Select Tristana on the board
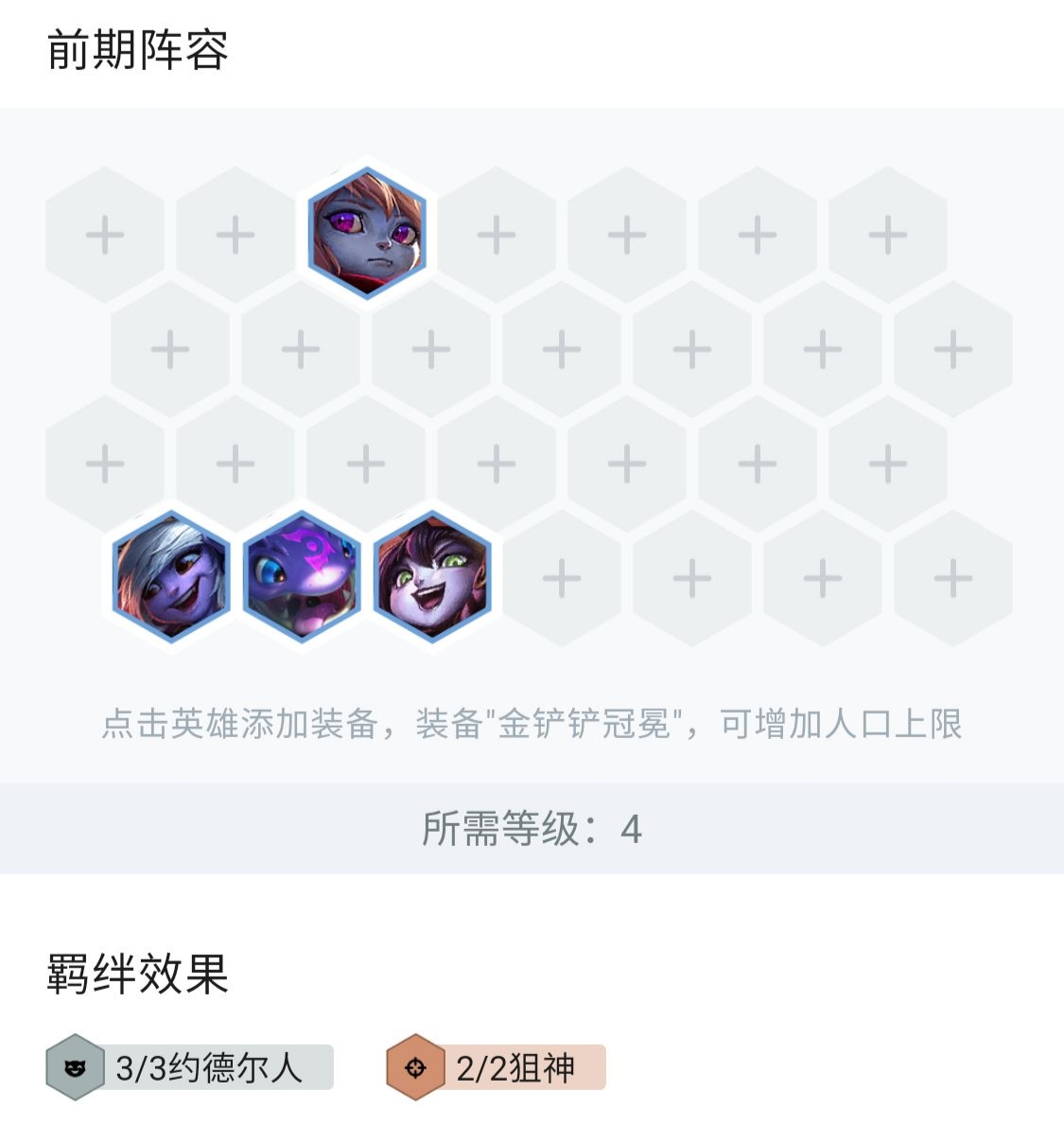1064x1126 pixels. pyautogui.click(x=171, y=576)
